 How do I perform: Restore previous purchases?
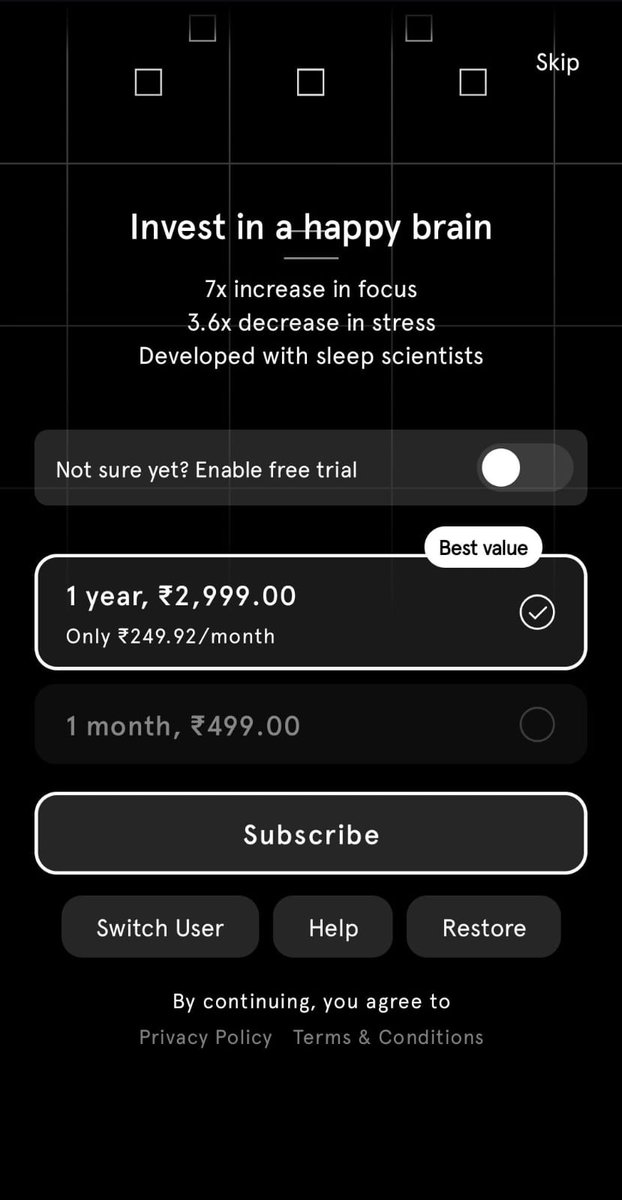[x=483, y=928]
